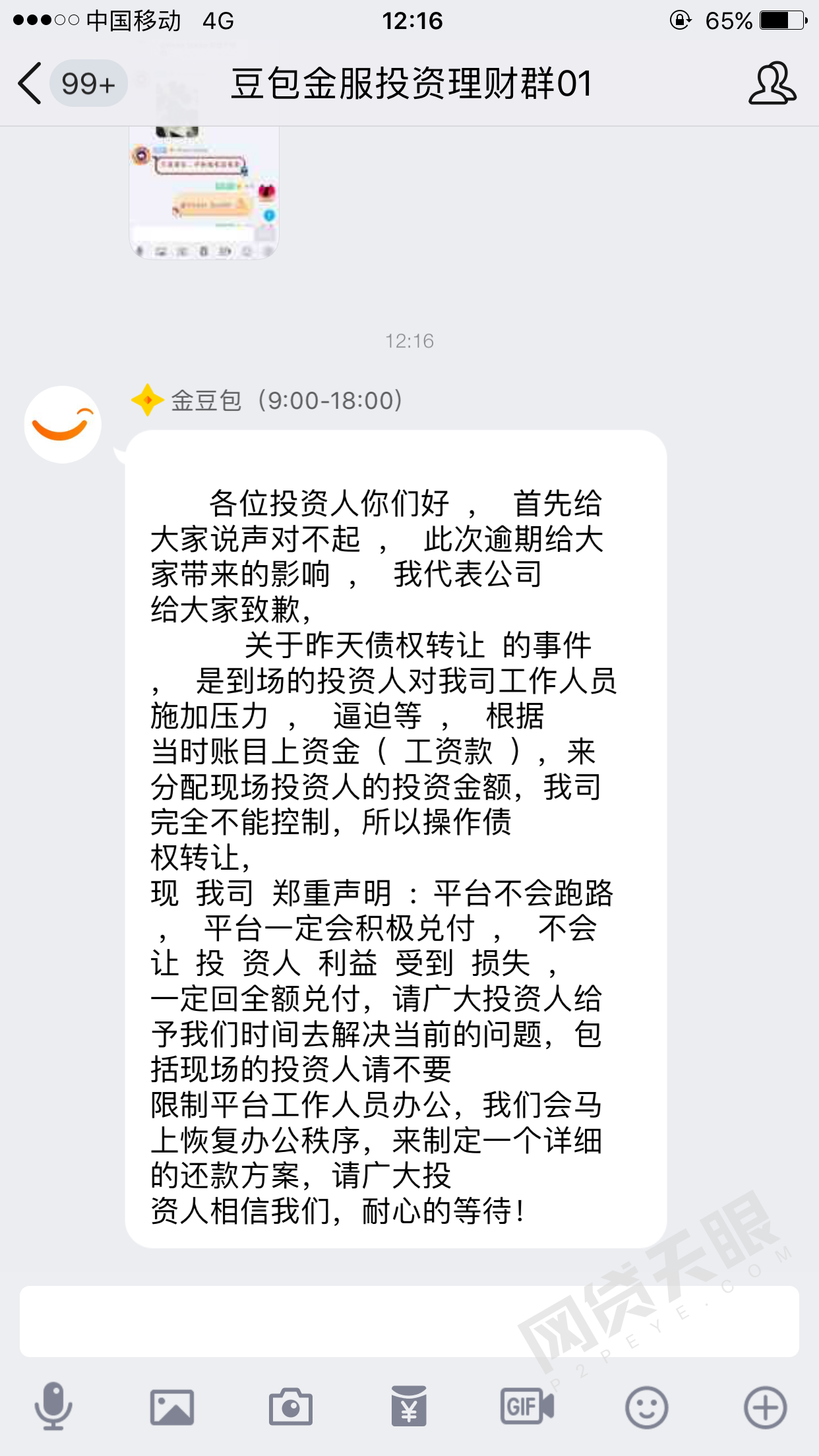Start voice message with microphone

(x=53, y=1406)
